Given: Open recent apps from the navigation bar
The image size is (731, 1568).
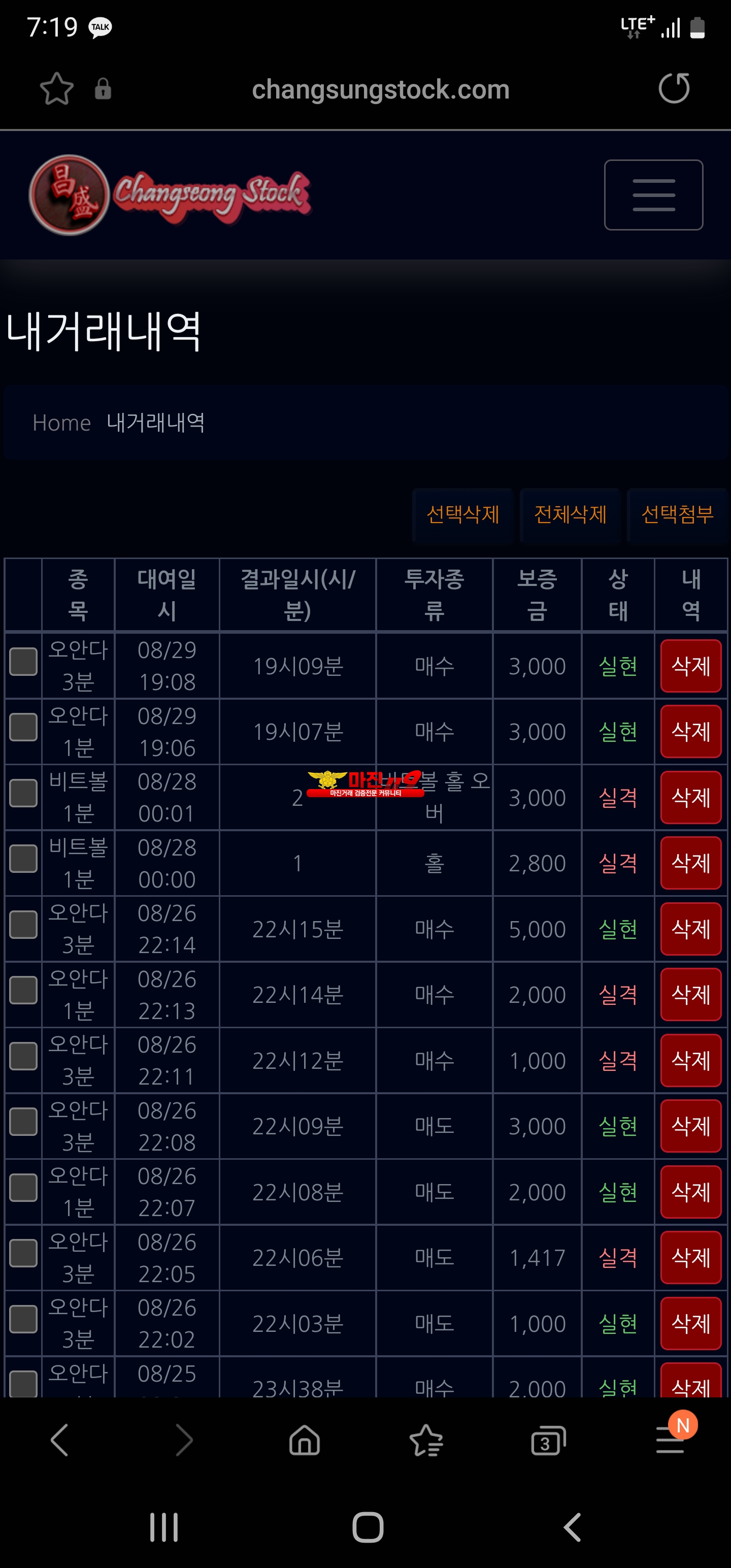Looking at the screenshot, I should pyautogui.click(x=164, y=1527).
